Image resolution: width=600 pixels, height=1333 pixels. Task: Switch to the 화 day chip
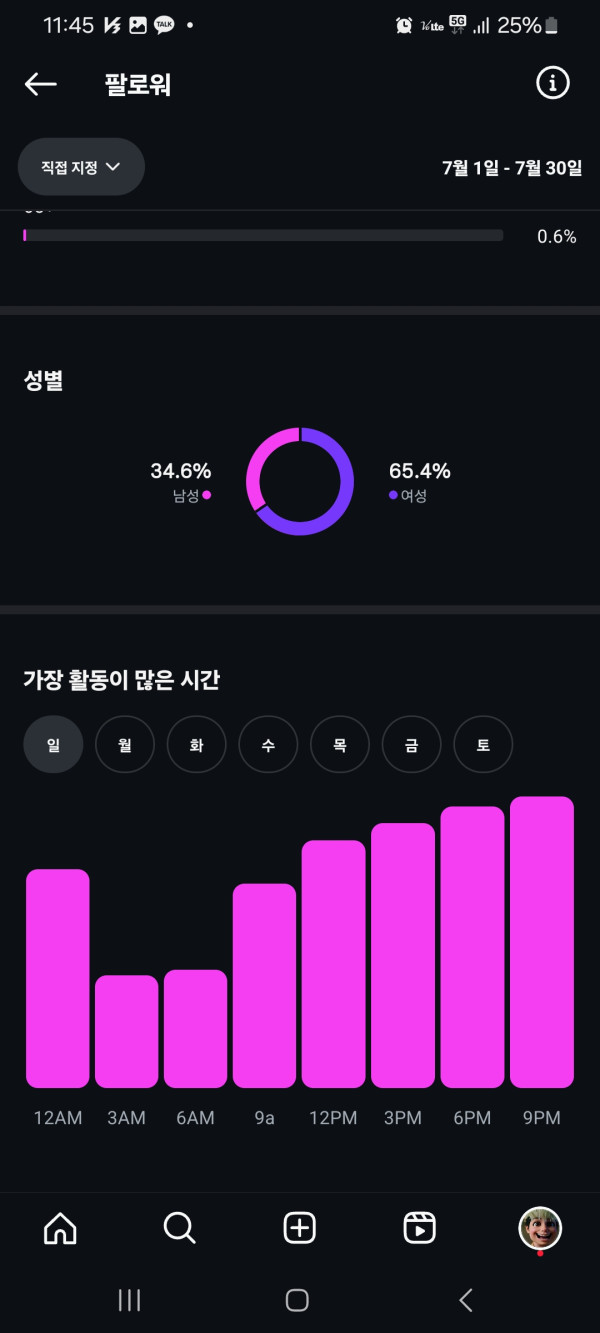pos(196,745)
